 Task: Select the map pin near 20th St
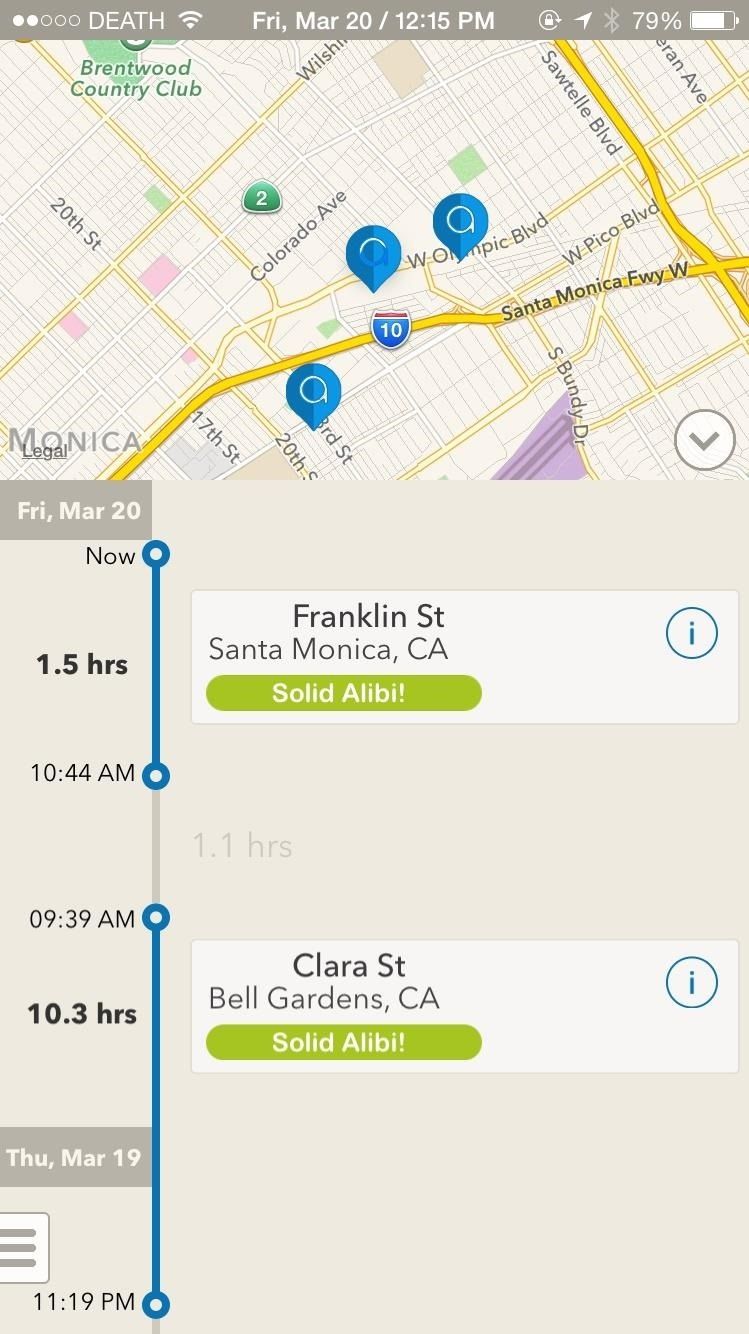[313, 392]
